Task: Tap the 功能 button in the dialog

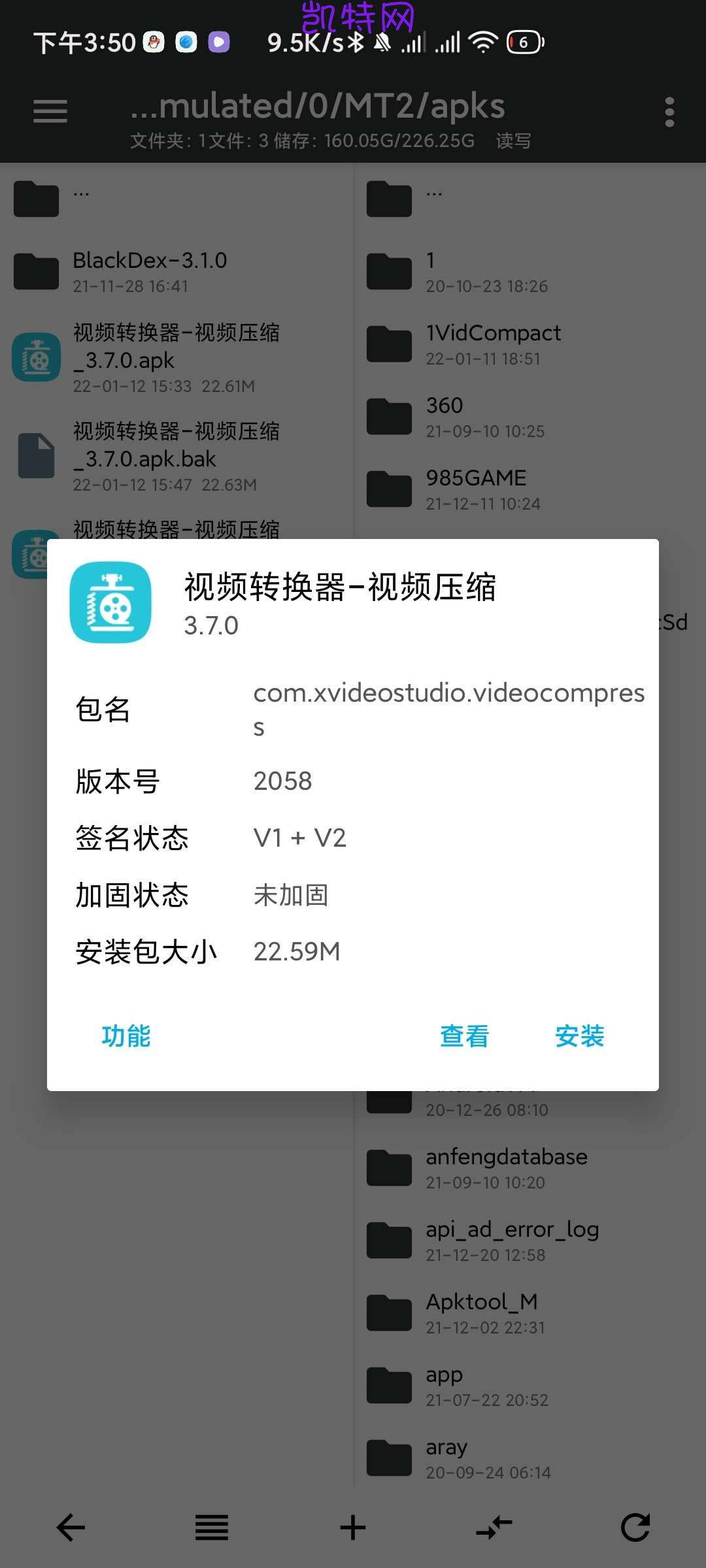Action: (x=126, y=1036)
